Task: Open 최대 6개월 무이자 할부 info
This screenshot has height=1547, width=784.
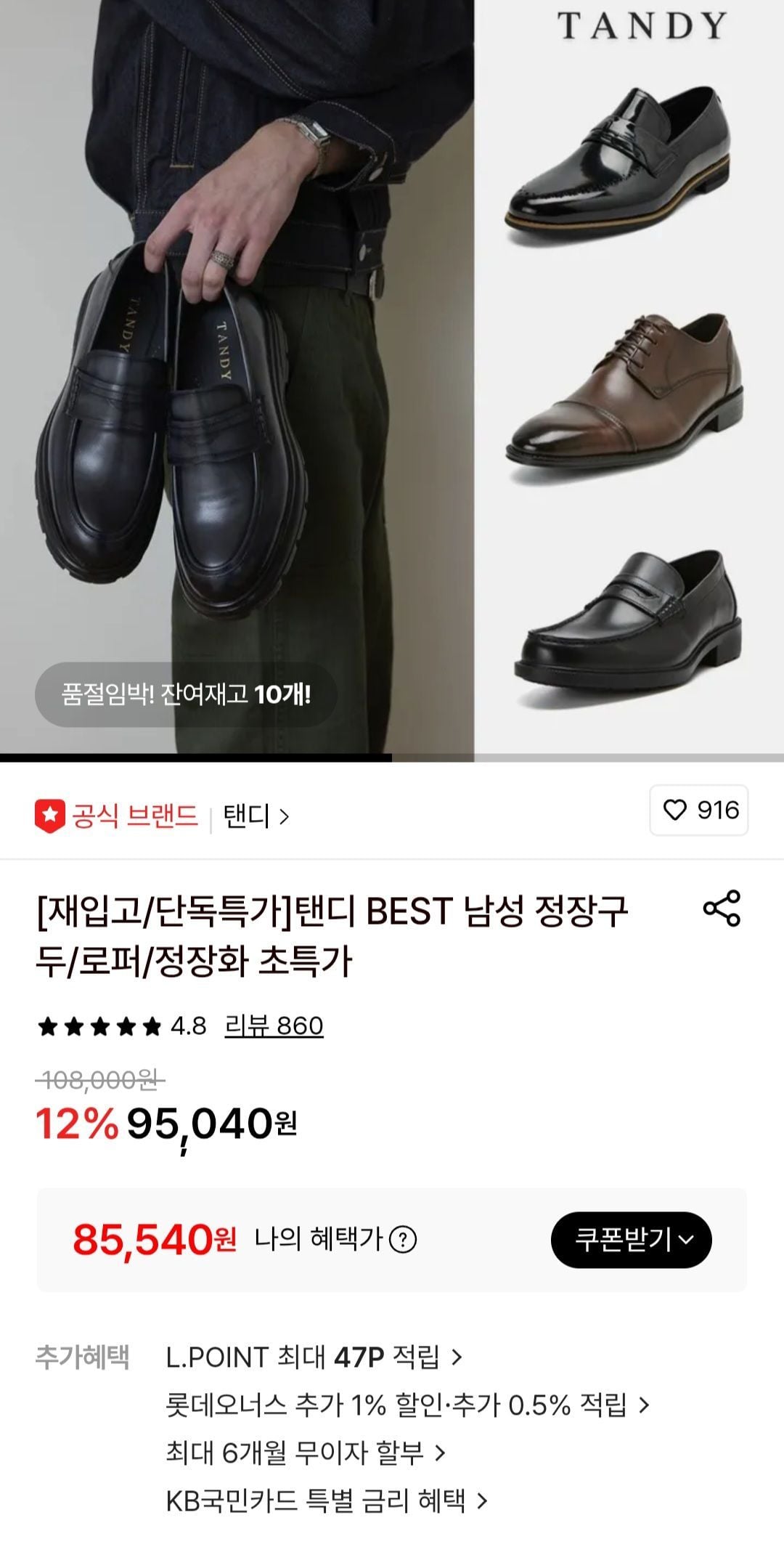Action: pyautogui.click(x=305, y=1453)
